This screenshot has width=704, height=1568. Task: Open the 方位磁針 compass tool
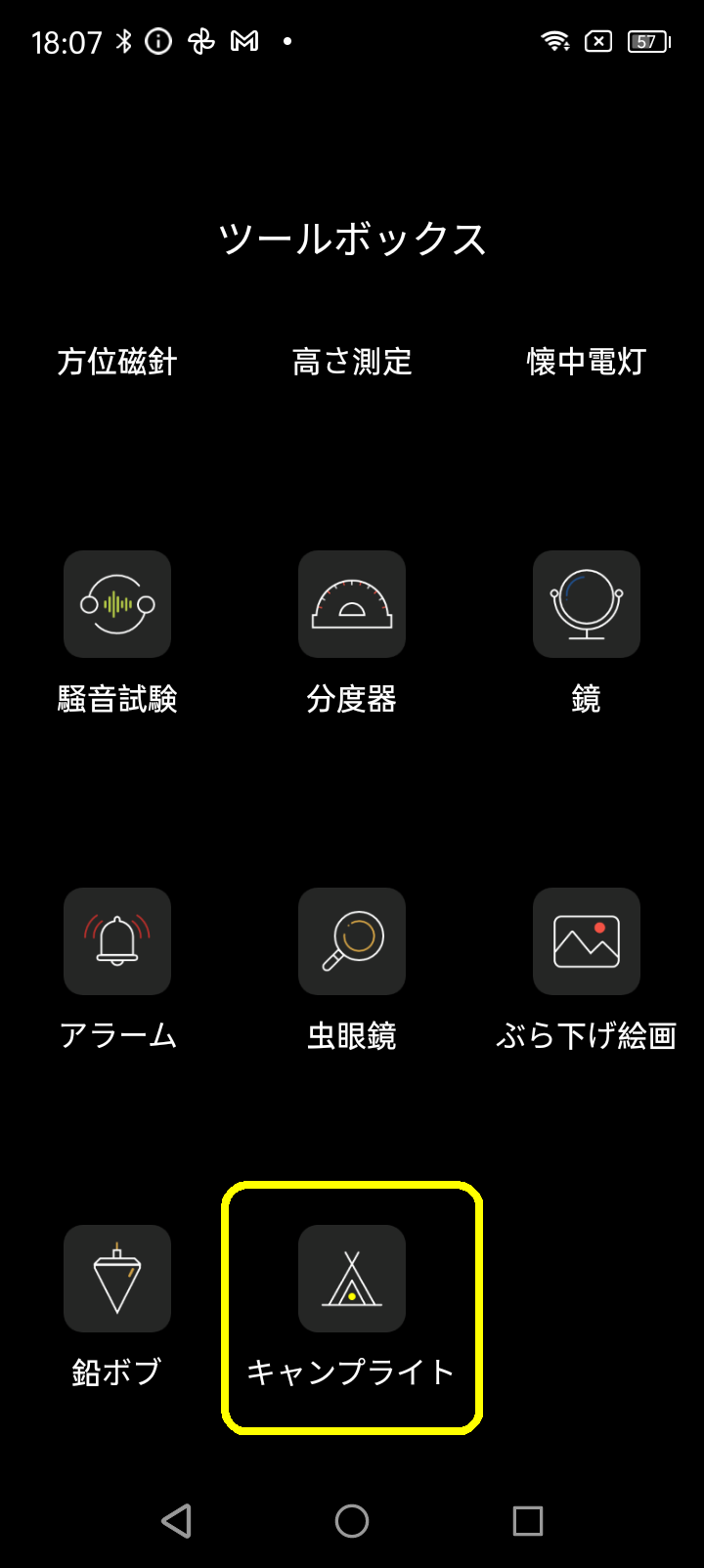[x=117, y=362]
